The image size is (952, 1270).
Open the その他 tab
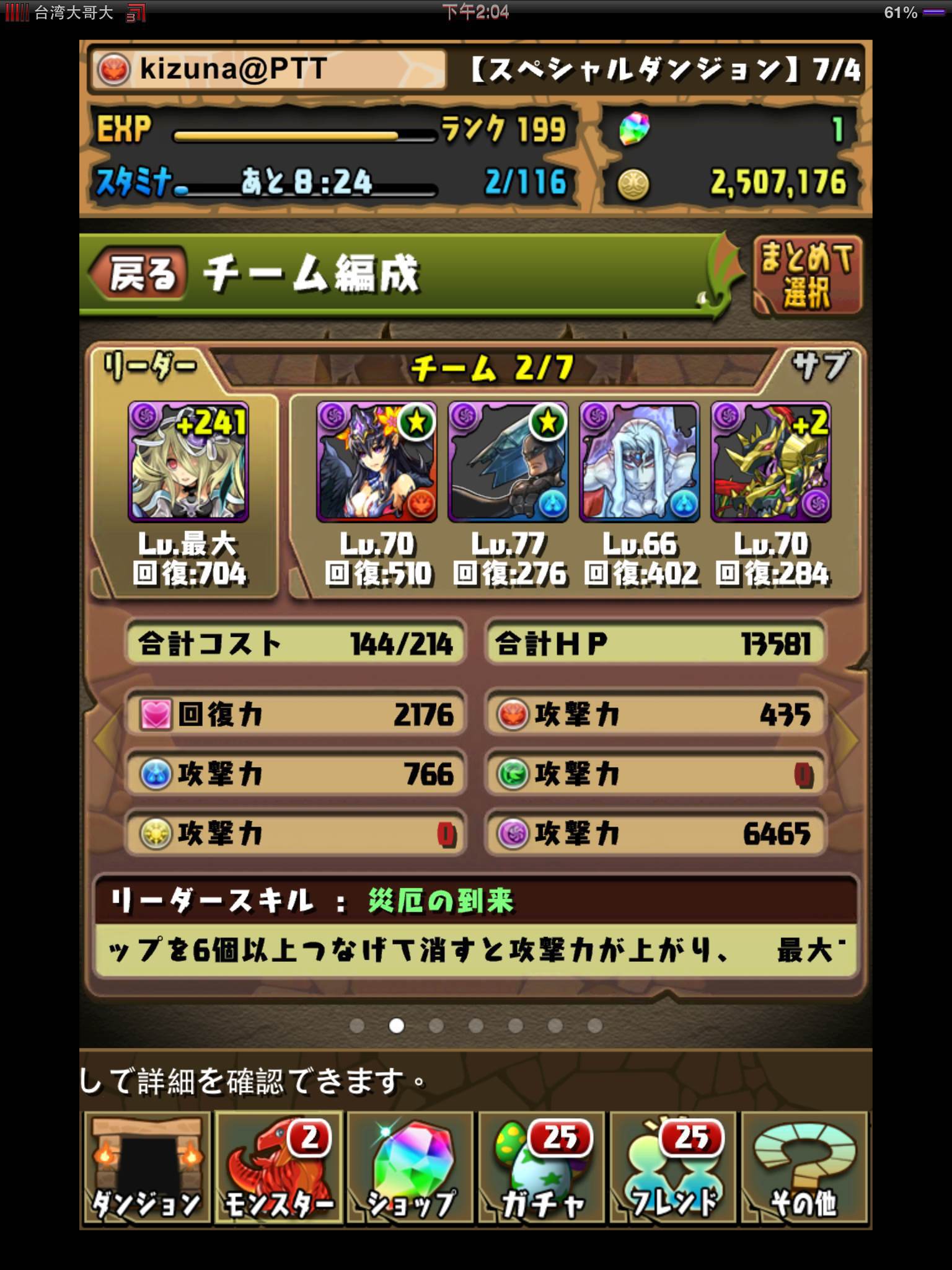(804, 1168)
